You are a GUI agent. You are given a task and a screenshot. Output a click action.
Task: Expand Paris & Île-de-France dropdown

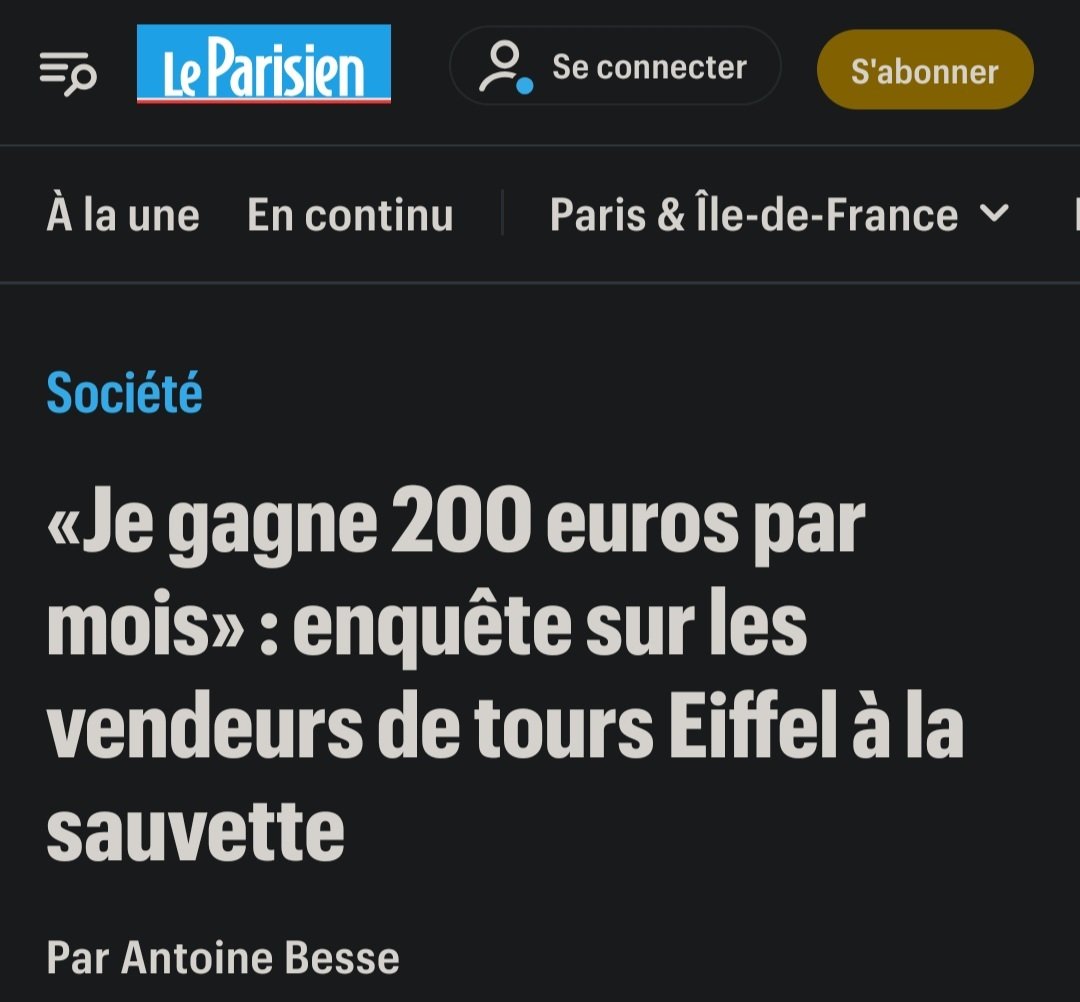coord(779,215)
